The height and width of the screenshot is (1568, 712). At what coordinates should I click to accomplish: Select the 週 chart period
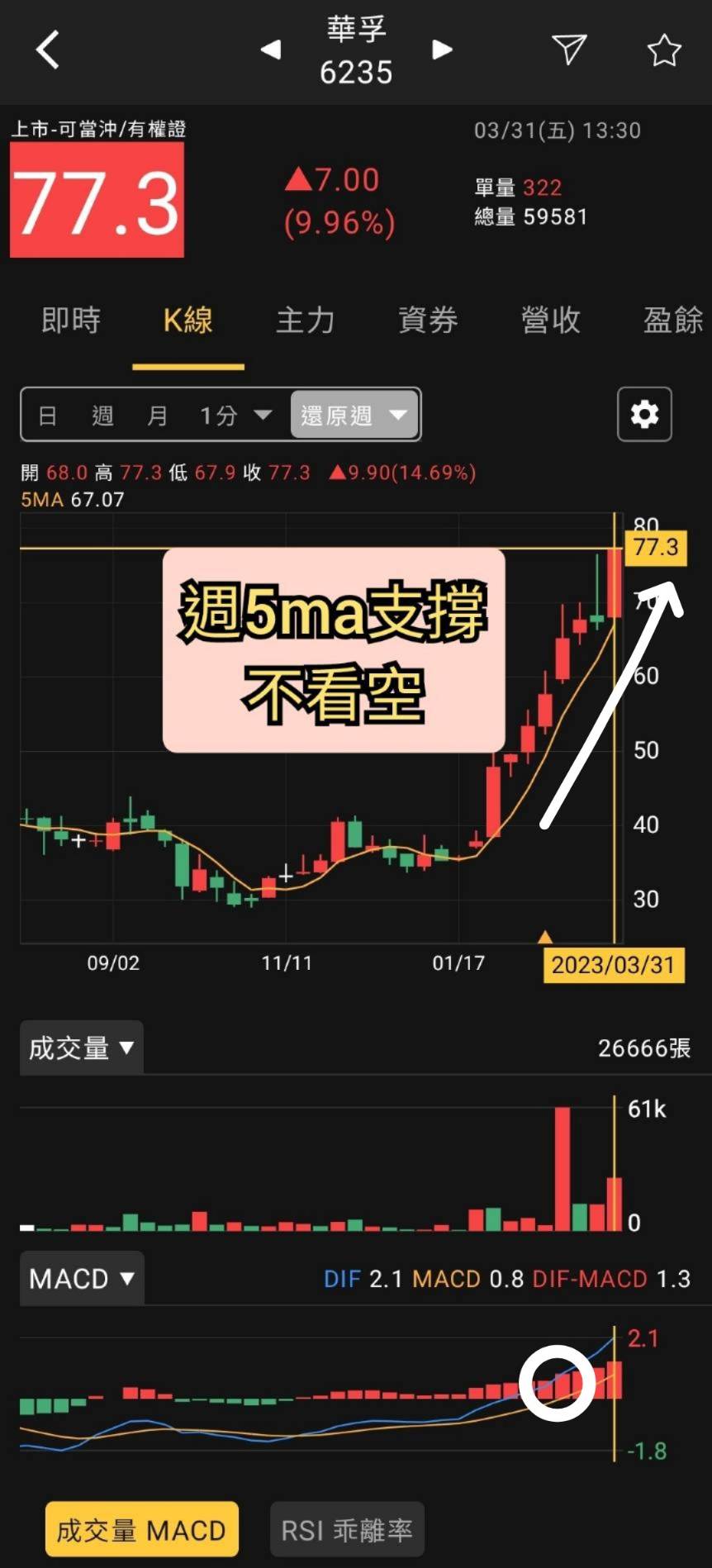102,415
